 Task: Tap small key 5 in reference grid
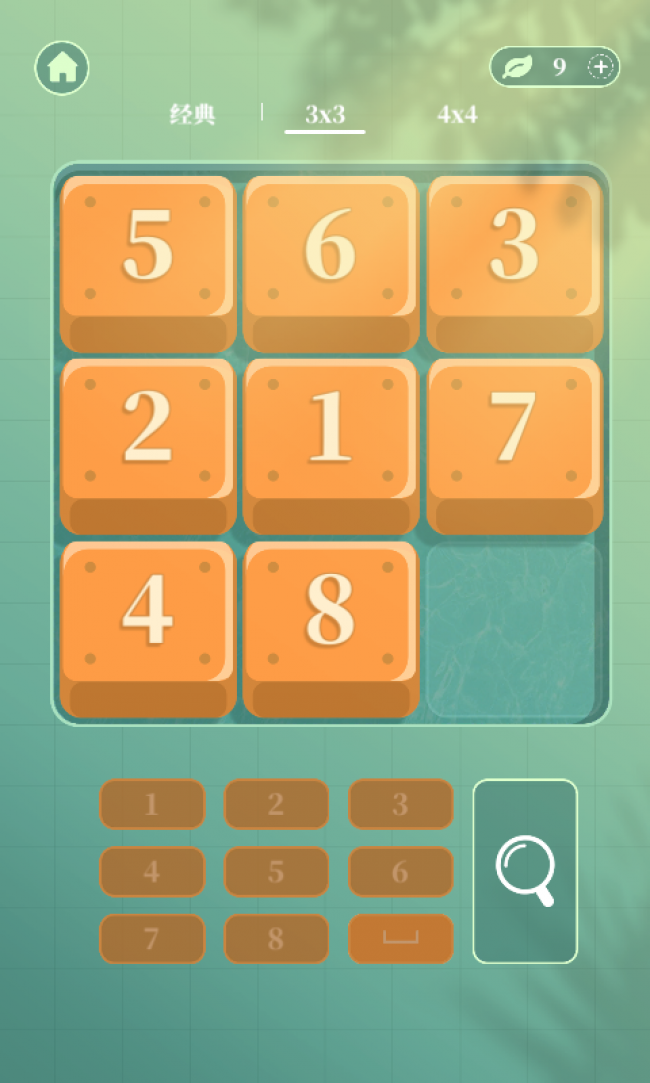(276, 872)
